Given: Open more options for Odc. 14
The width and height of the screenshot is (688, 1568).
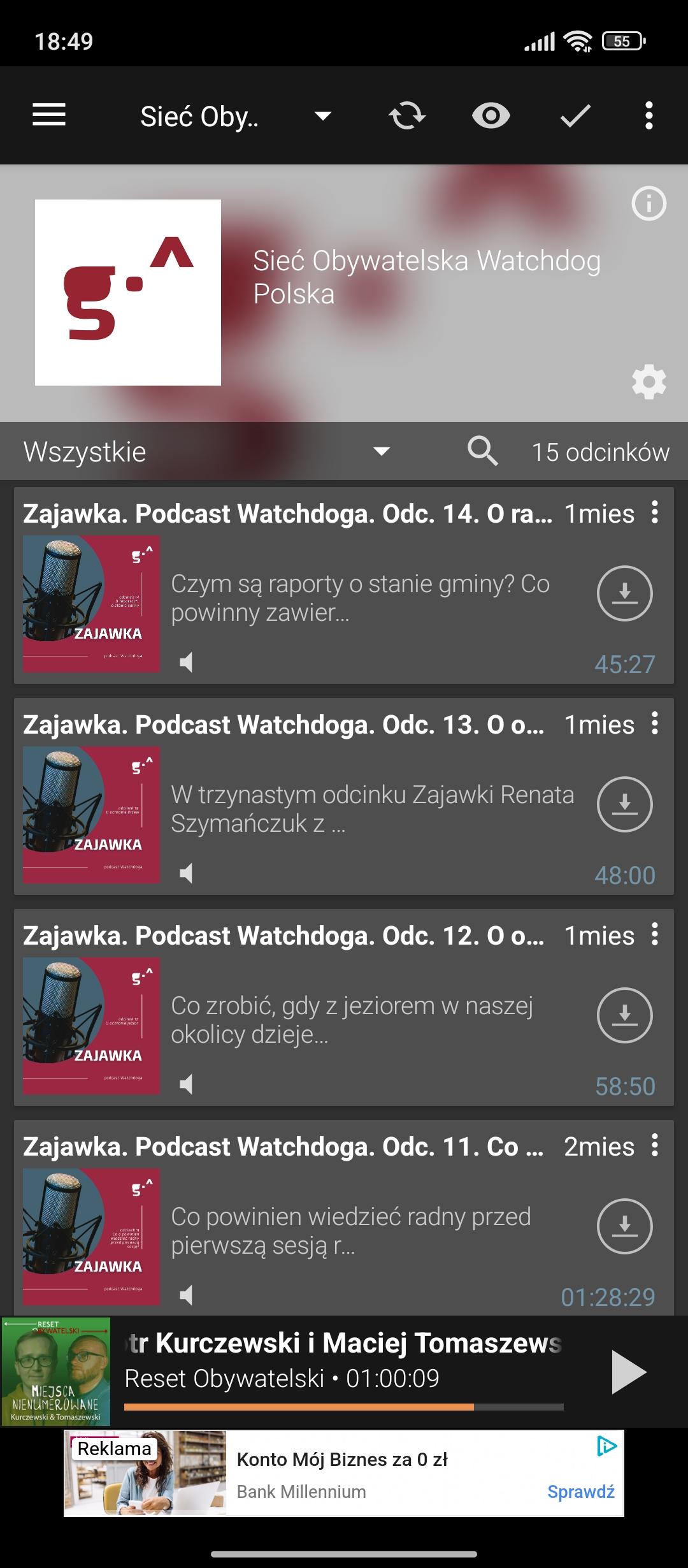Looking at the screenshot, I should pyautogui.click(x=655, y=512).
